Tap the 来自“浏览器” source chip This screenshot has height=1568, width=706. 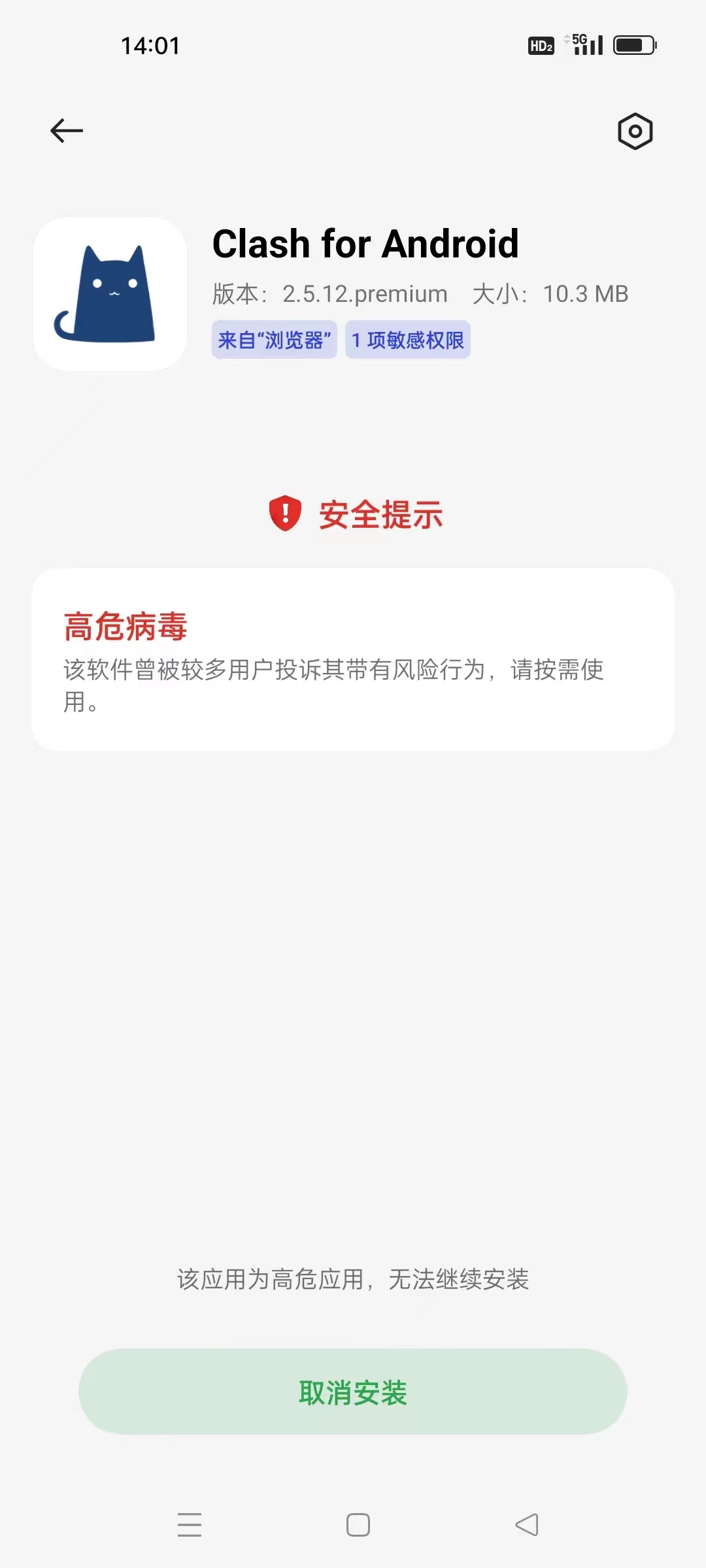tap(275, 340)
